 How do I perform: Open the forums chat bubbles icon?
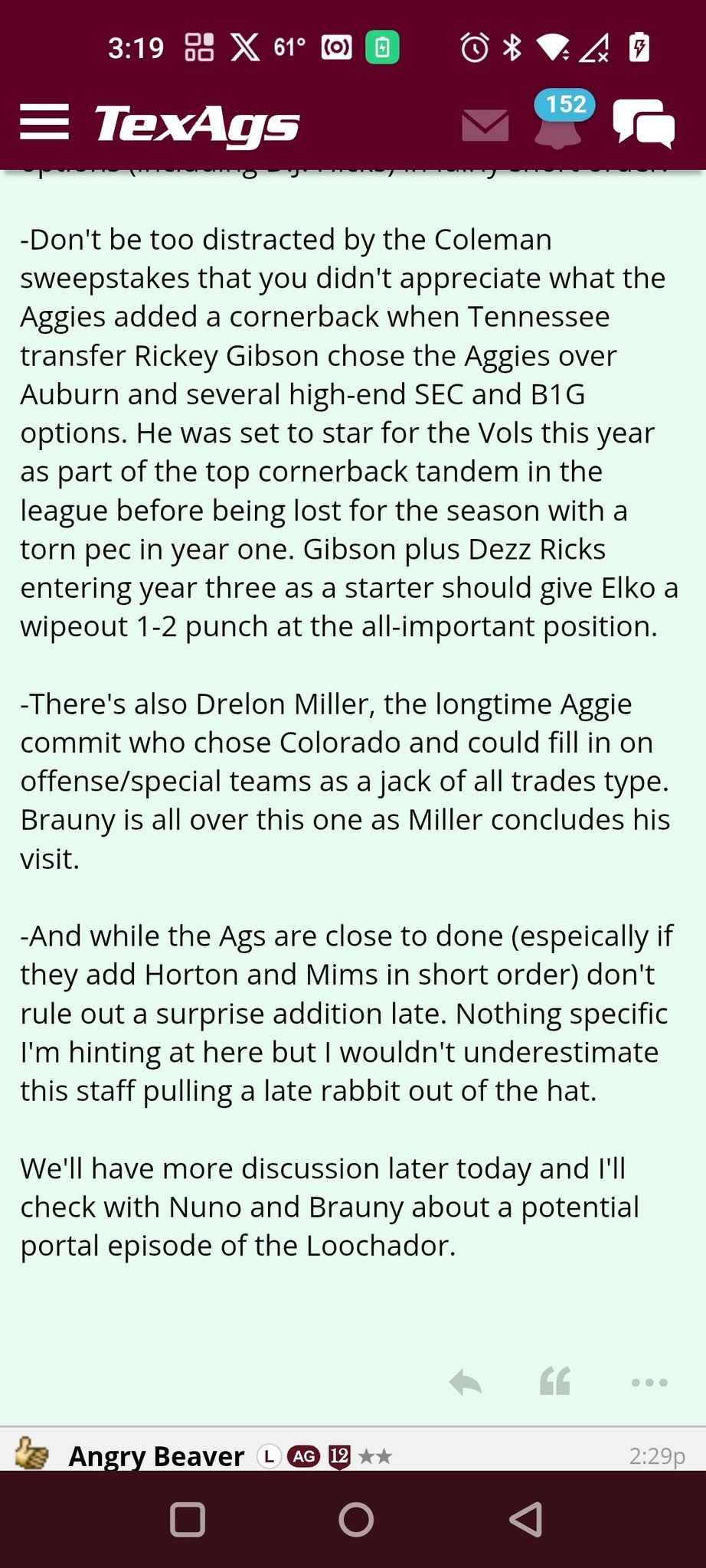[643, 123]
